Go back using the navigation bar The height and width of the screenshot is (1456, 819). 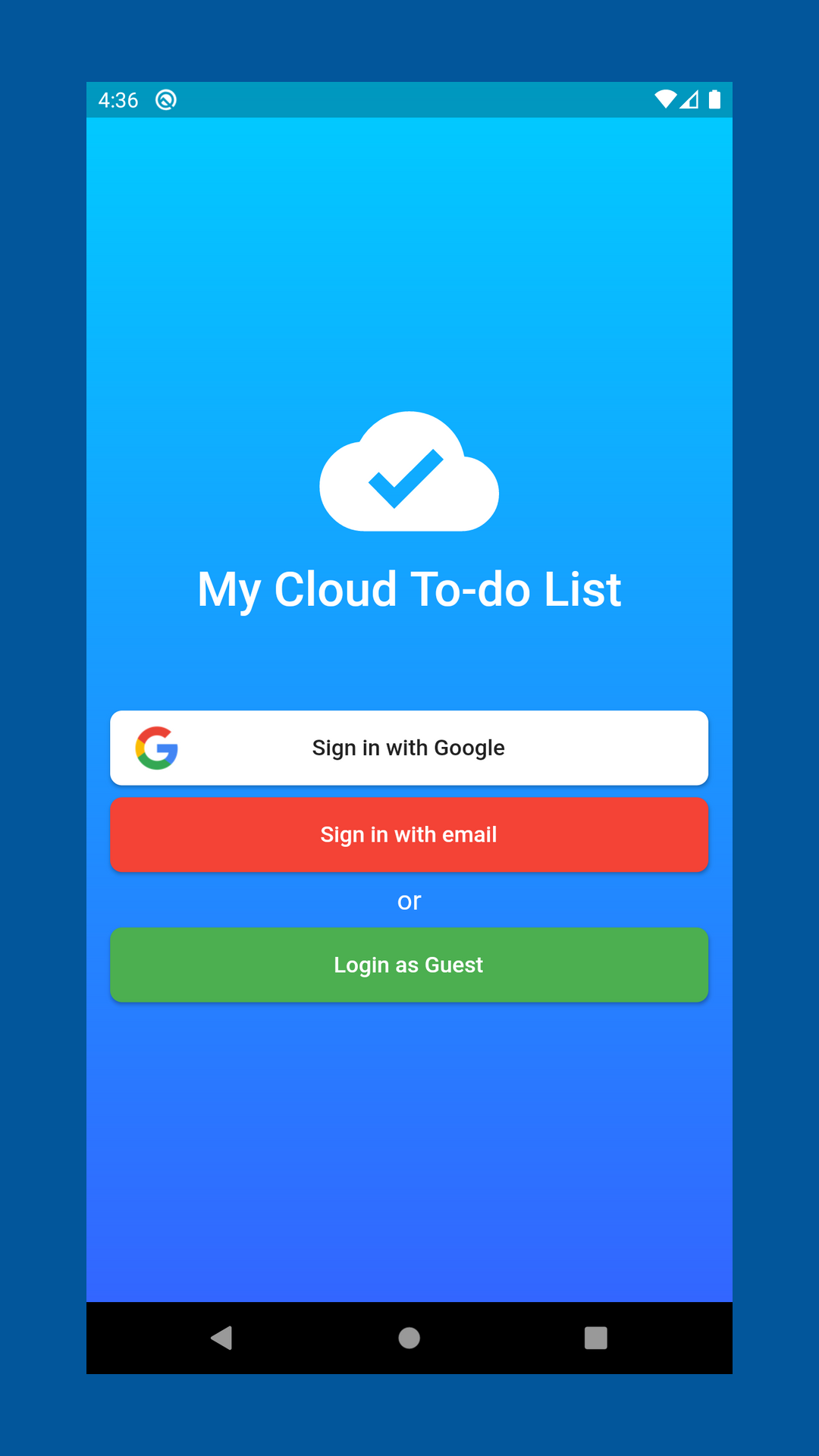(221, 1338)
